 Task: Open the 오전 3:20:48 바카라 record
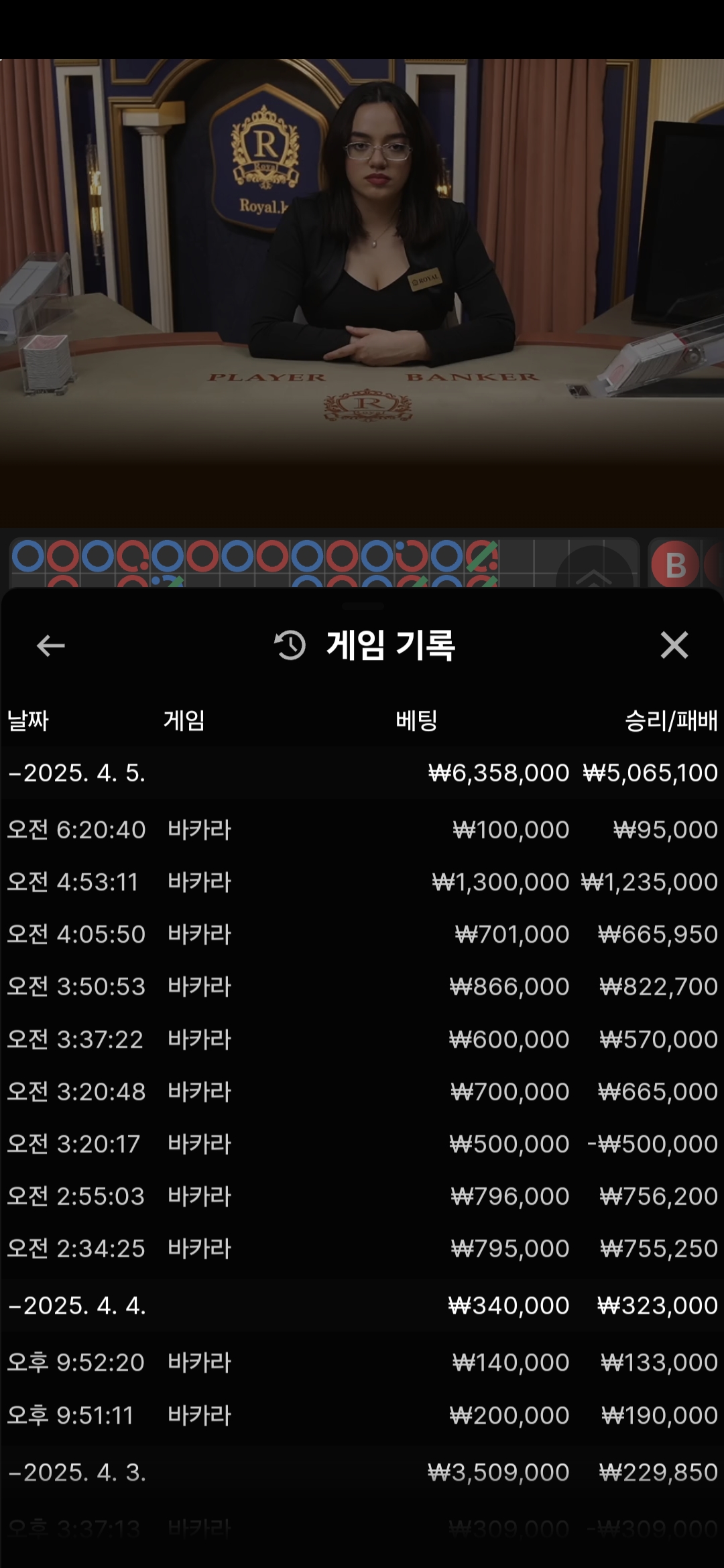(x=362, y=1092)
